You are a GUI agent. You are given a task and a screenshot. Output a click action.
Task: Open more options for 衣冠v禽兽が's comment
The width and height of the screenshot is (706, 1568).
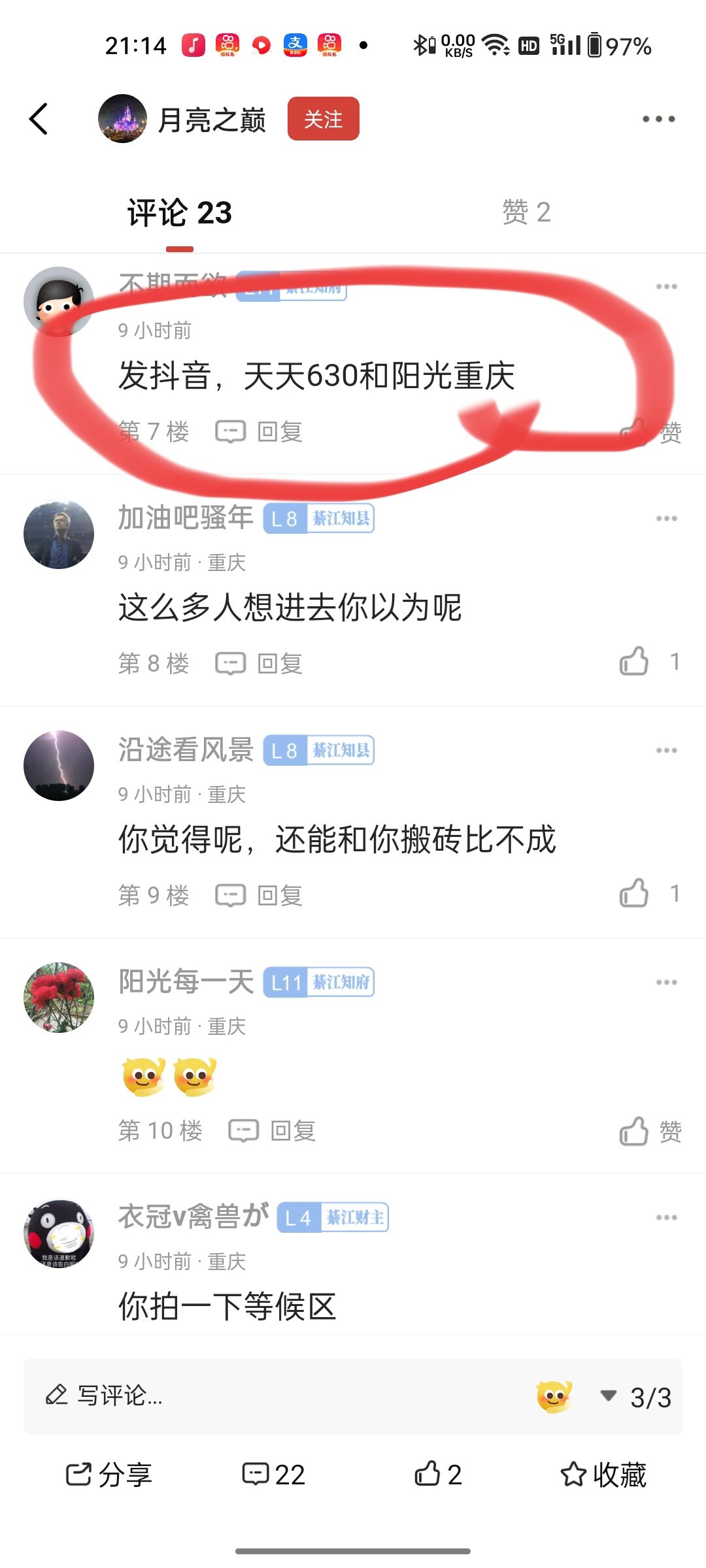click(x=666, y=1218)
